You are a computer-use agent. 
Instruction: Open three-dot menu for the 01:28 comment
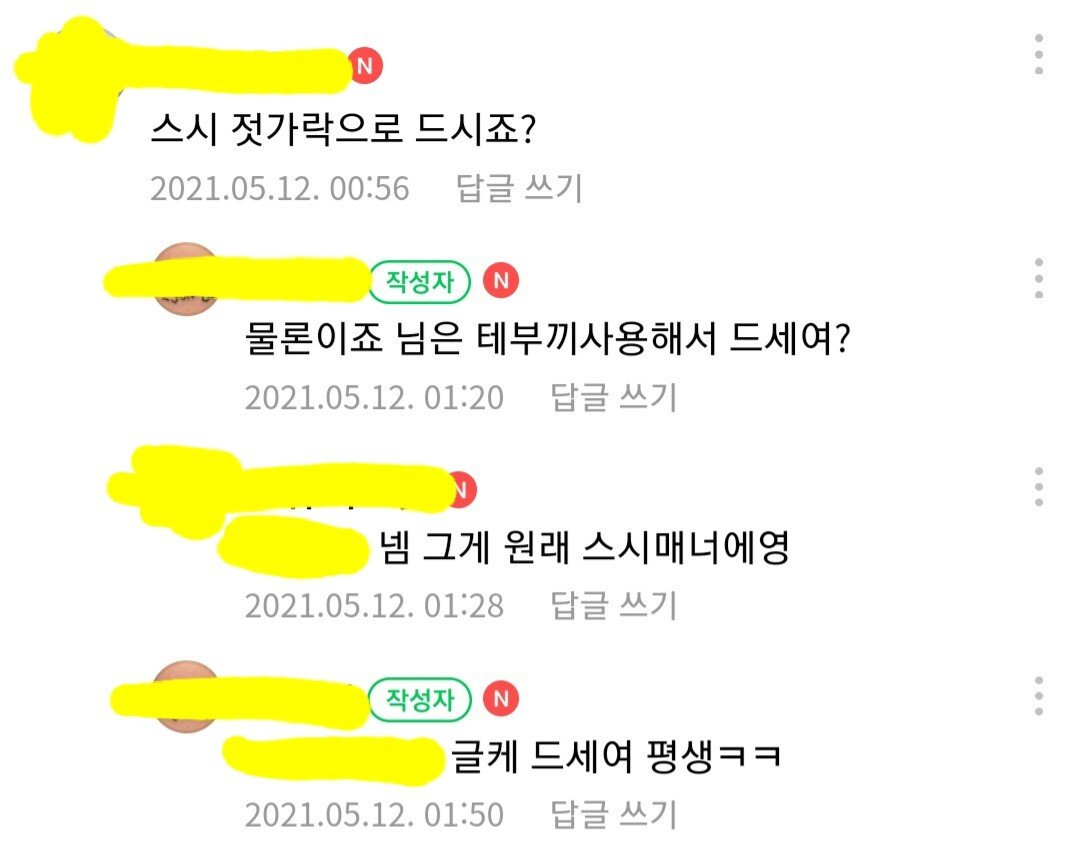coord(1039,486)
